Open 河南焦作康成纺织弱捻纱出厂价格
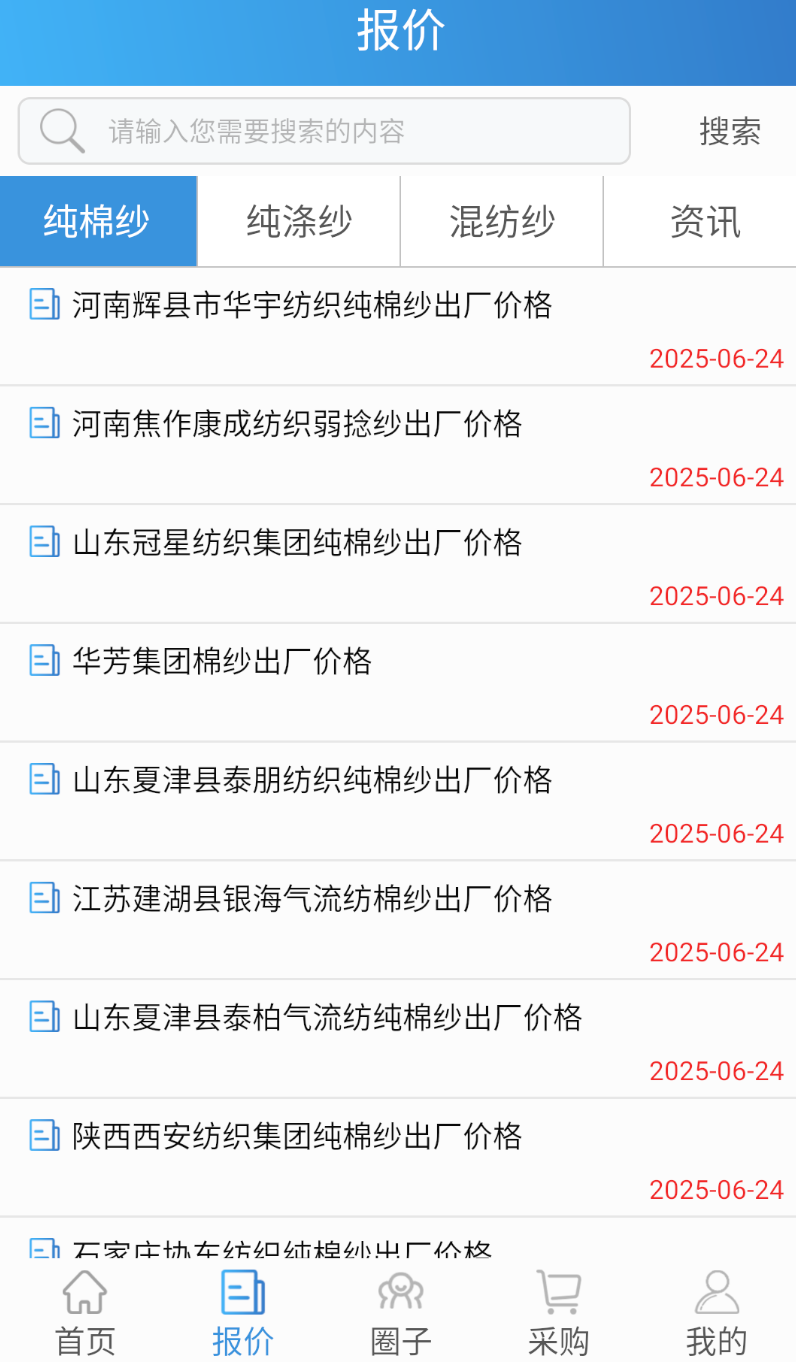This screenshot has width=796, height=1362. click(398, 445)
